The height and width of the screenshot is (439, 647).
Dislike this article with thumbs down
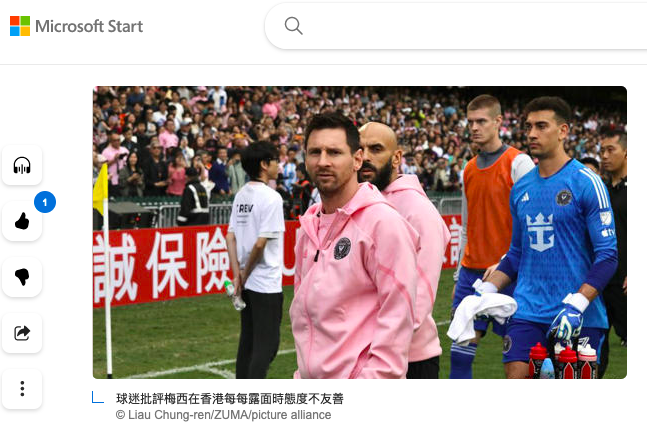(x=22, y=277)
